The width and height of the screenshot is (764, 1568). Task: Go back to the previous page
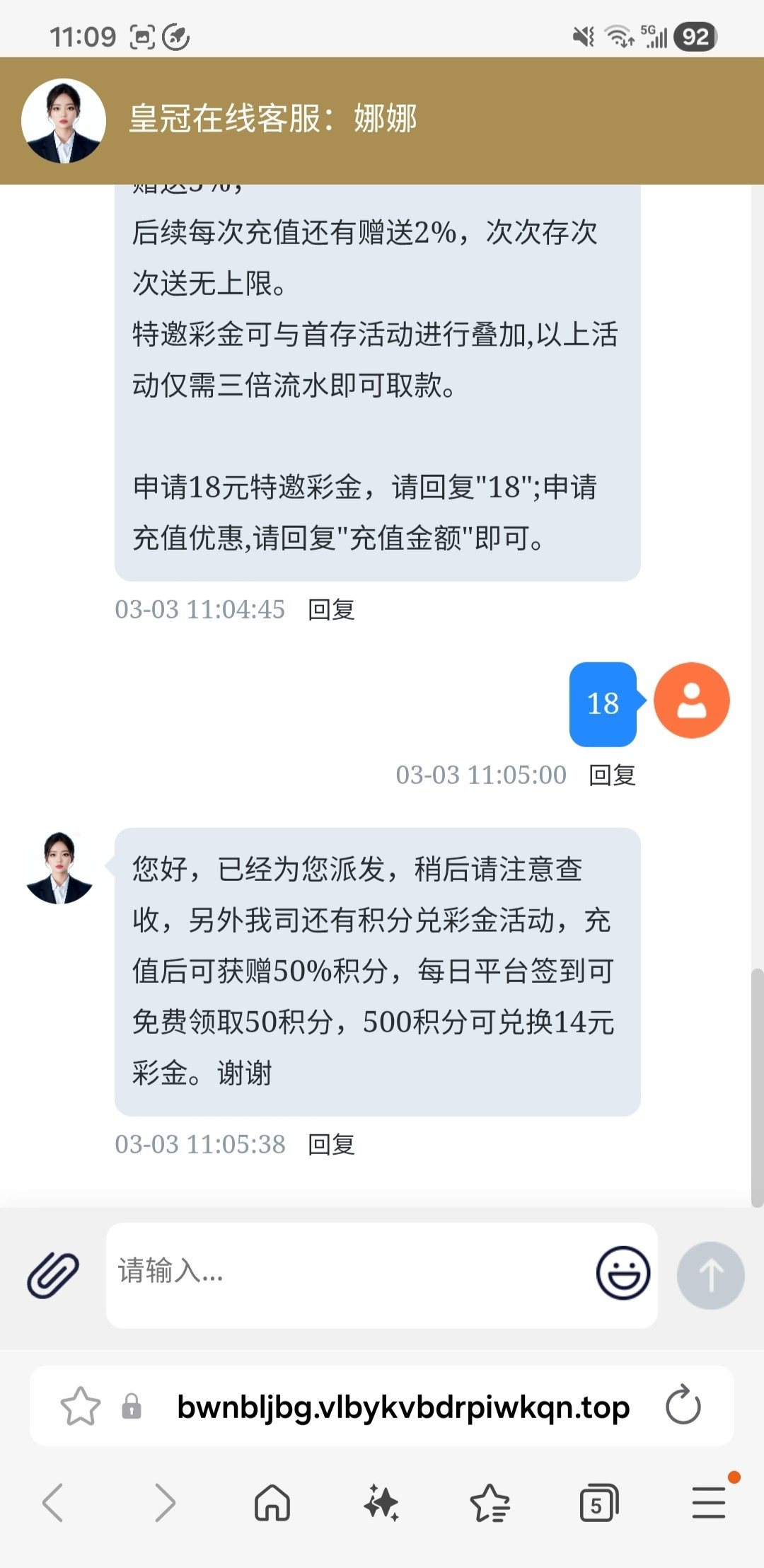pyautogui.click(x=54, y=1502)
